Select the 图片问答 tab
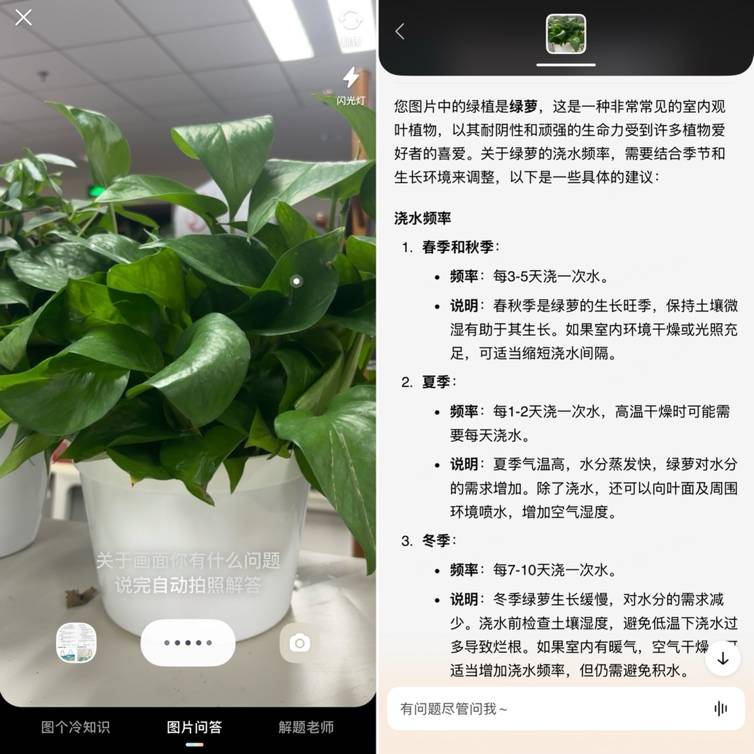 (x=194, y=727)
